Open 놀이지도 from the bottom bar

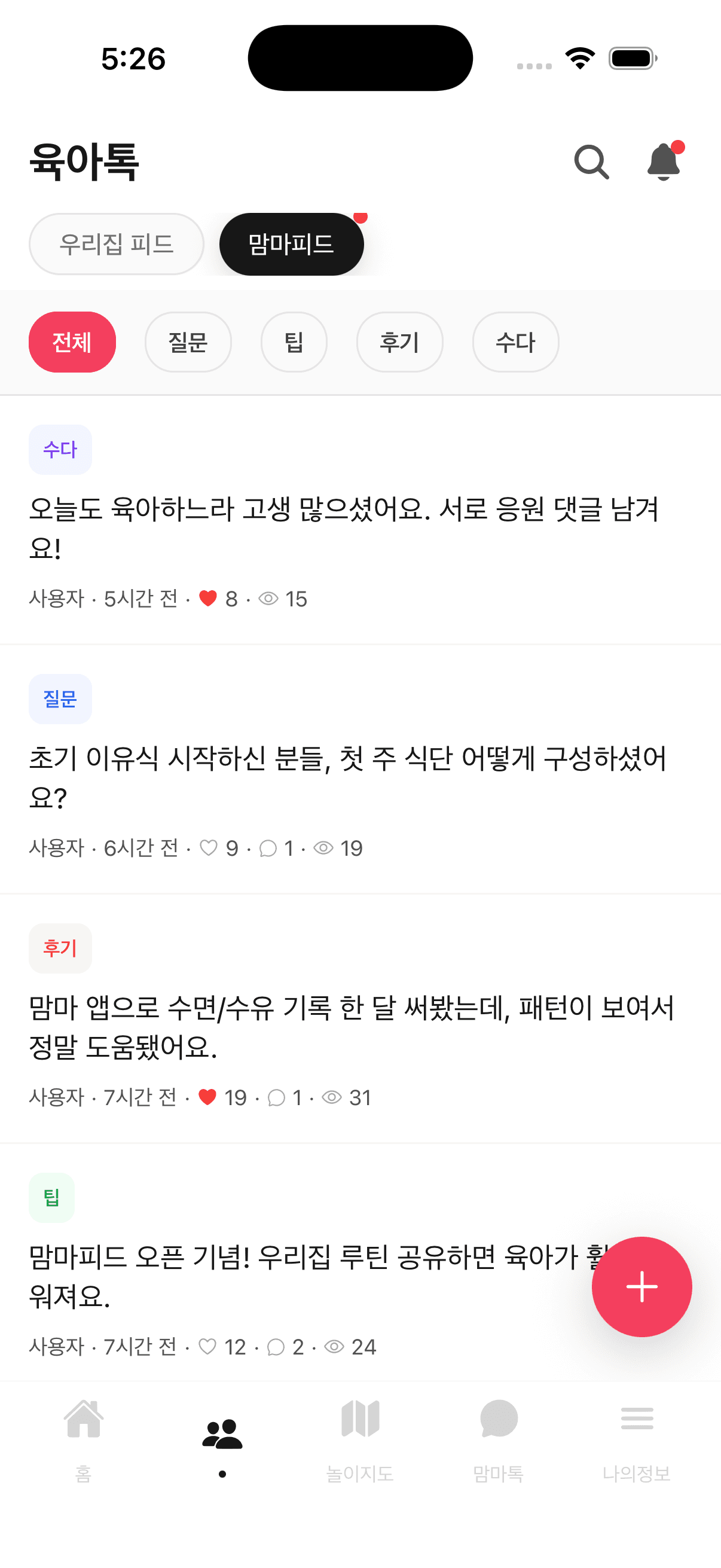[360, 1436]
